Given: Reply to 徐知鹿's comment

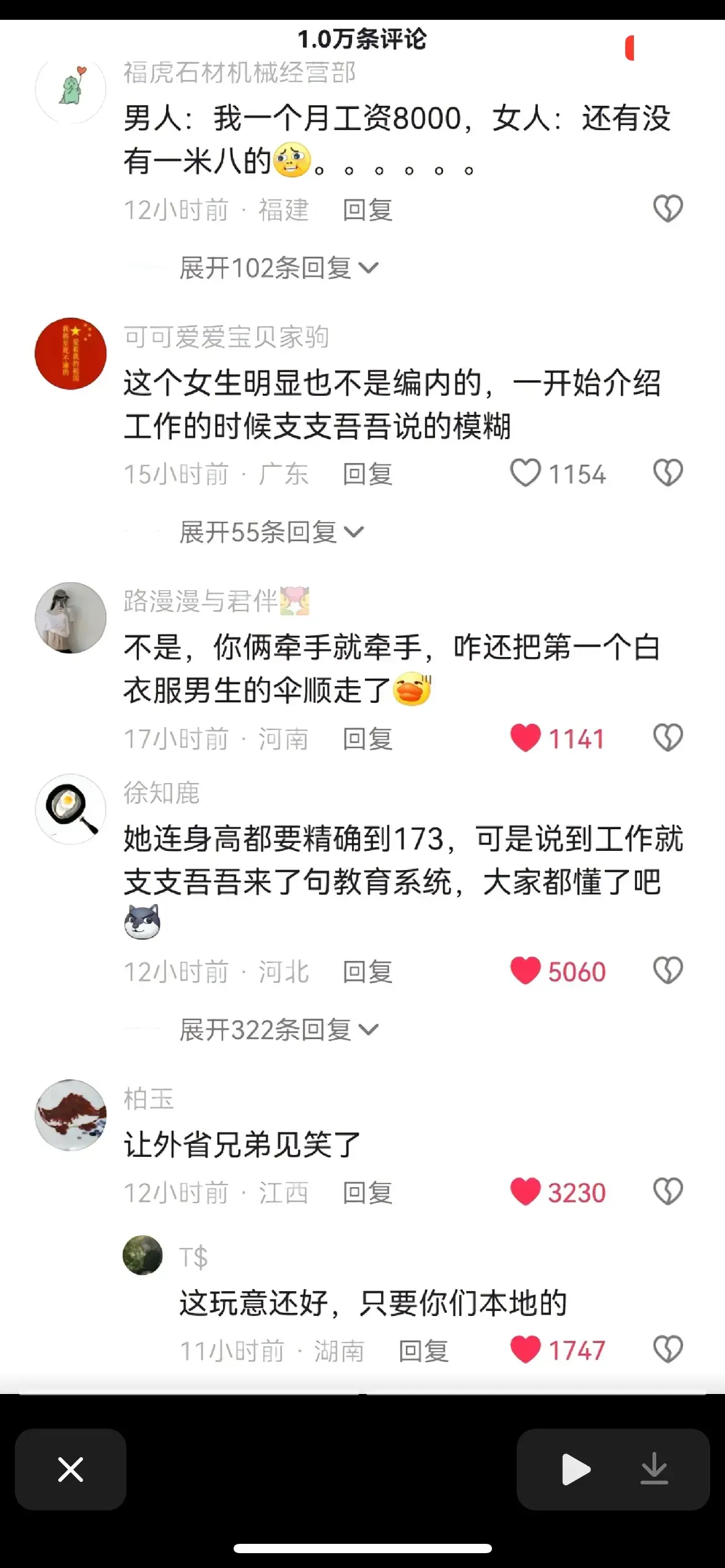Looking at the screenshot, I should (367, 972).
